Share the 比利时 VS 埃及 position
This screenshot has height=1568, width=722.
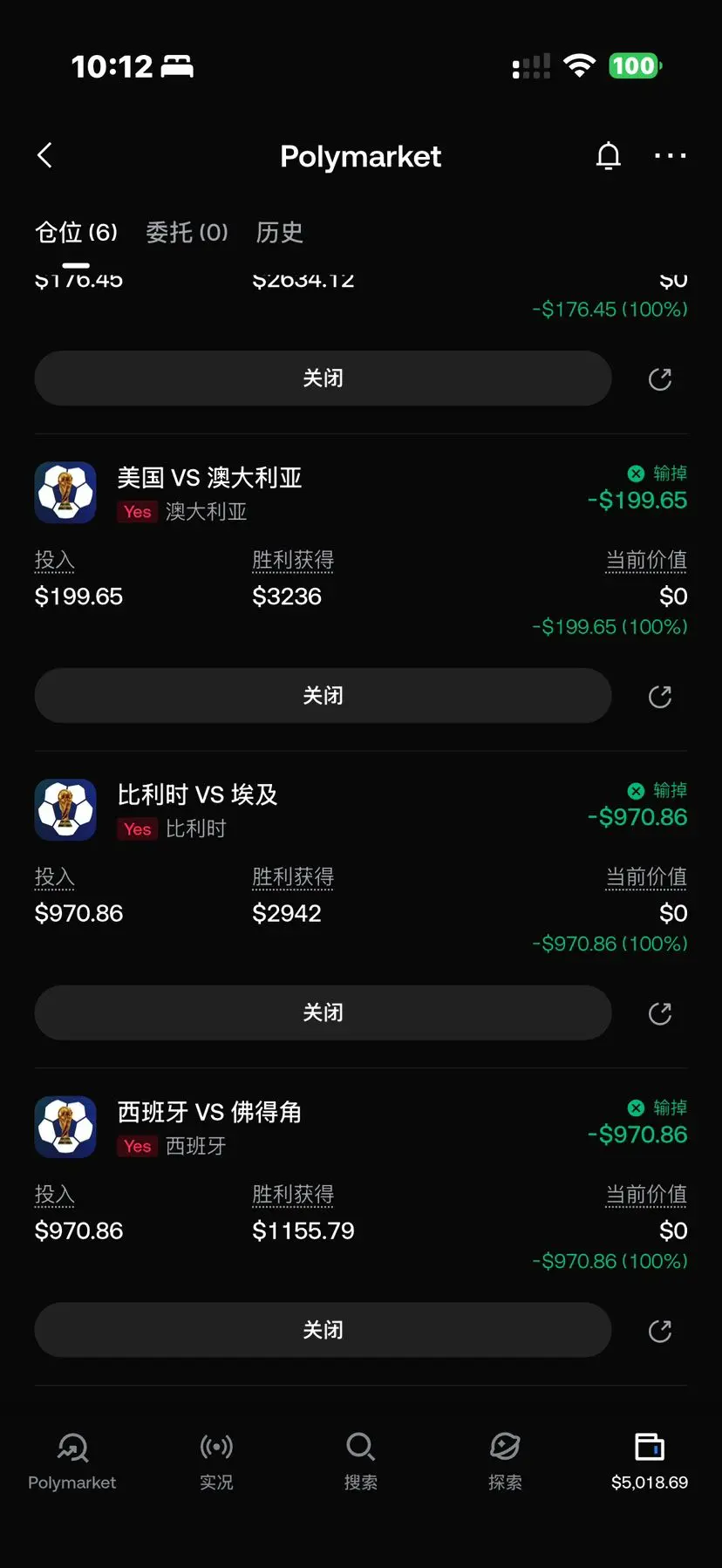coord(660,1013)
